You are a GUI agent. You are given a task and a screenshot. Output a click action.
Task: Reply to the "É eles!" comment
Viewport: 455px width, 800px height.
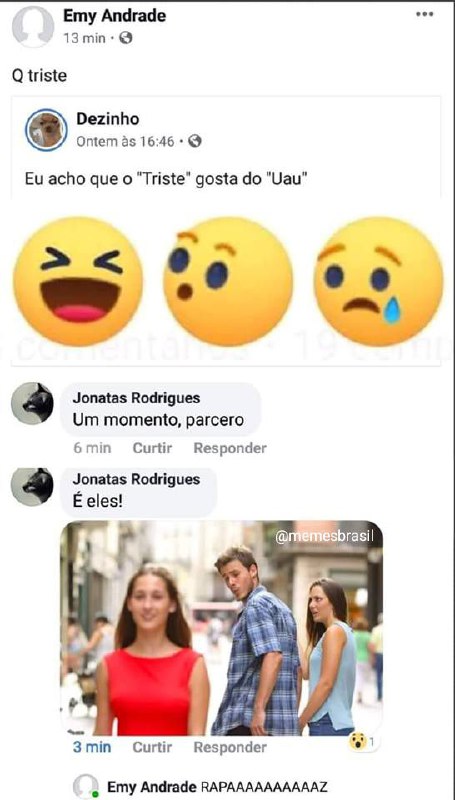coord(230,747)
